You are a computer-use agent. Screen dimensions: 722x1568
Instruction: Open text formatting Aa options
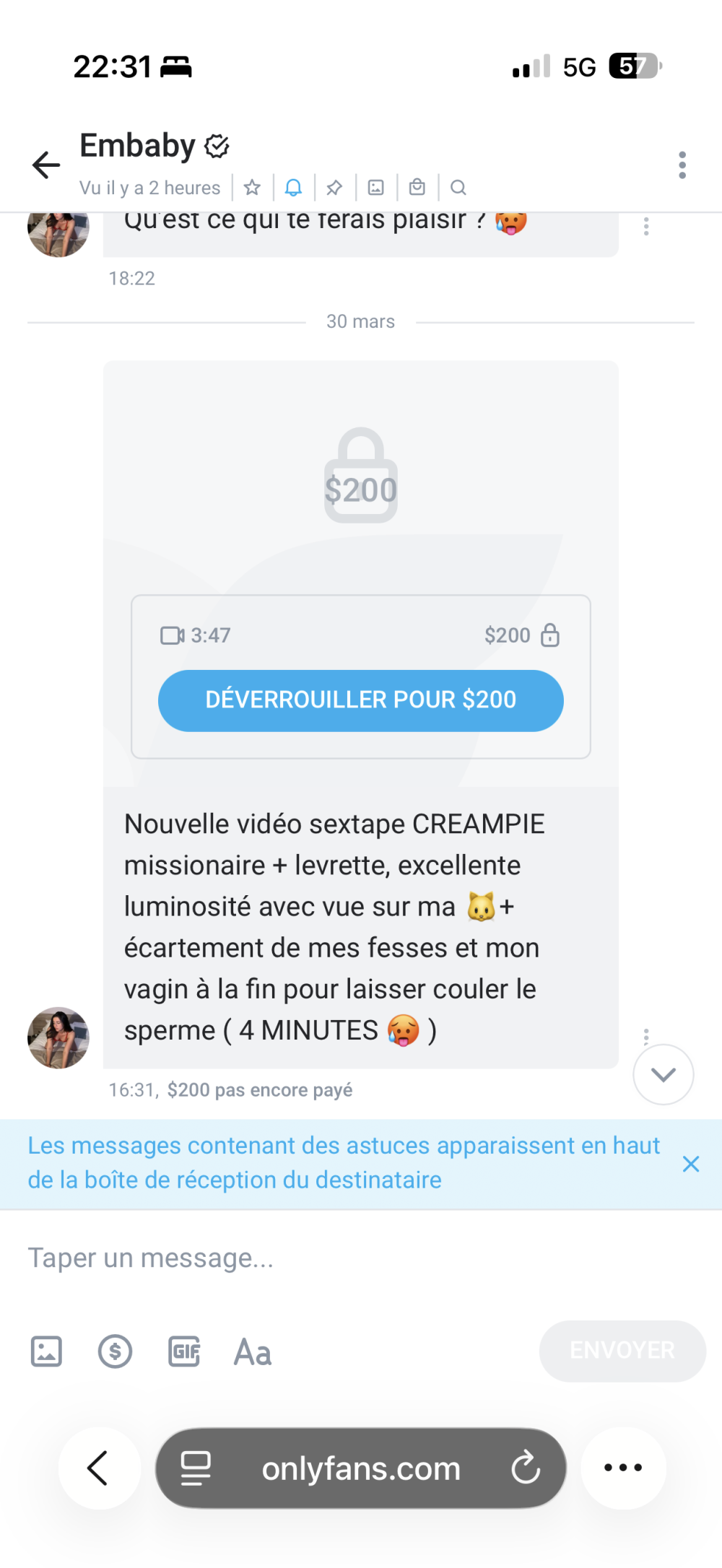(x=253, y=1352)
